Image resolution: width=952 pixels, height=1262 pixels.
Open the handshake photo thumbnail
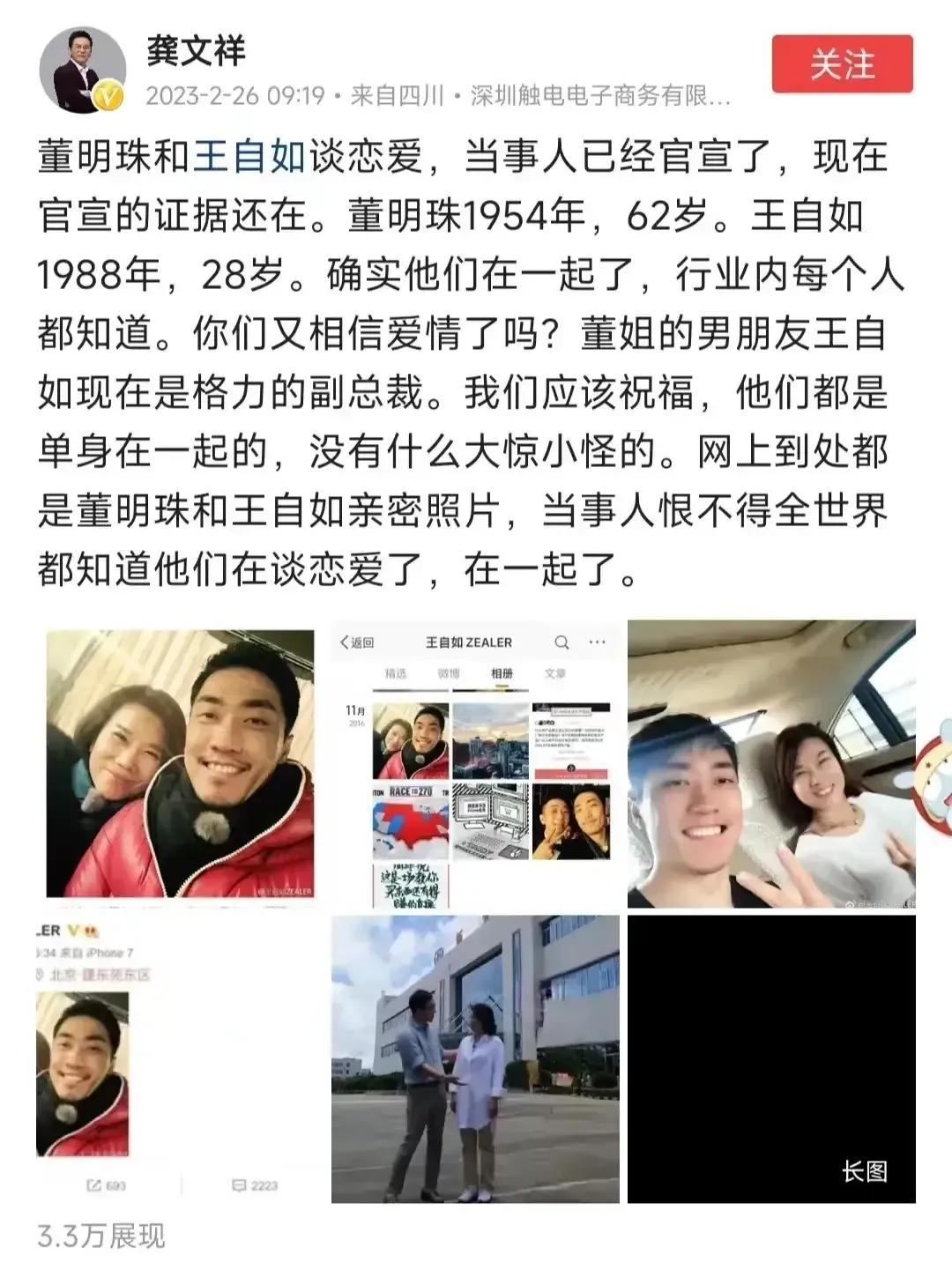[476, 1058]
